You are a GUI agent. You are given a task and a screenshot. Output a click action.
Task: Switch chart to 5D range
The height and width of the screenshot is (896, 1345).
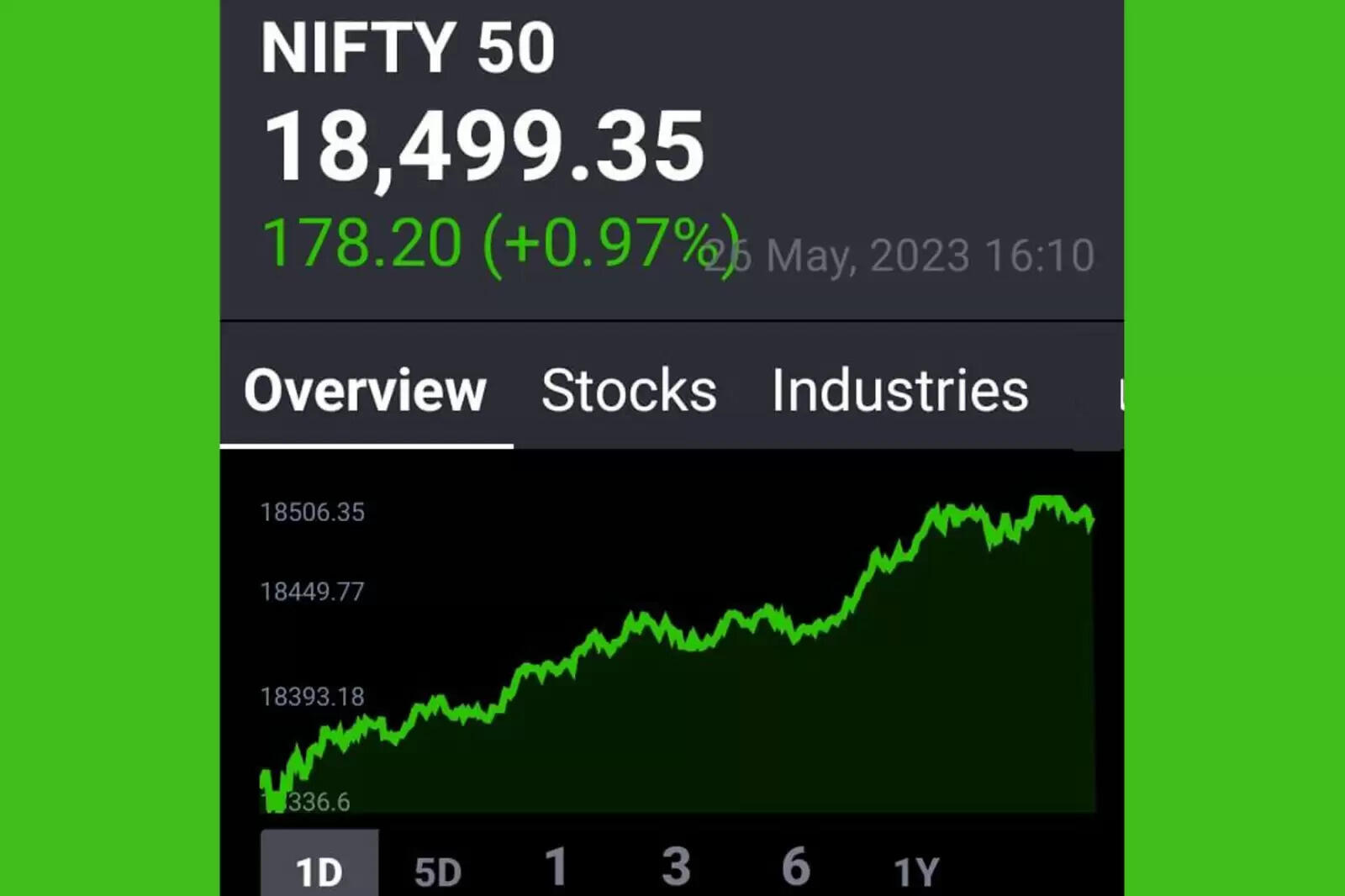(438, 871)
